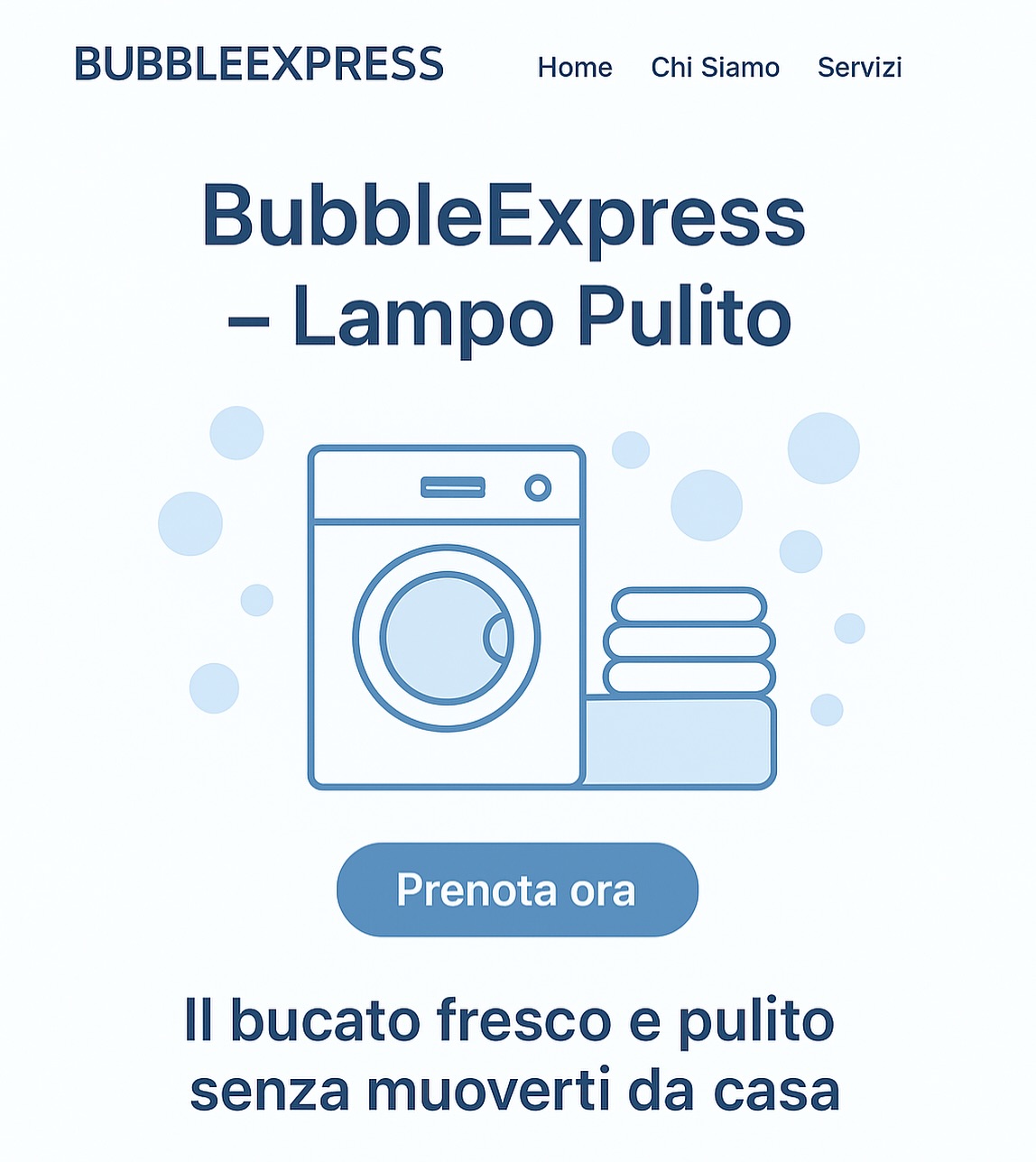1036x1162 pixels.
Task: Click the bubble in the bottom-left area
Action: click(215, 690)
